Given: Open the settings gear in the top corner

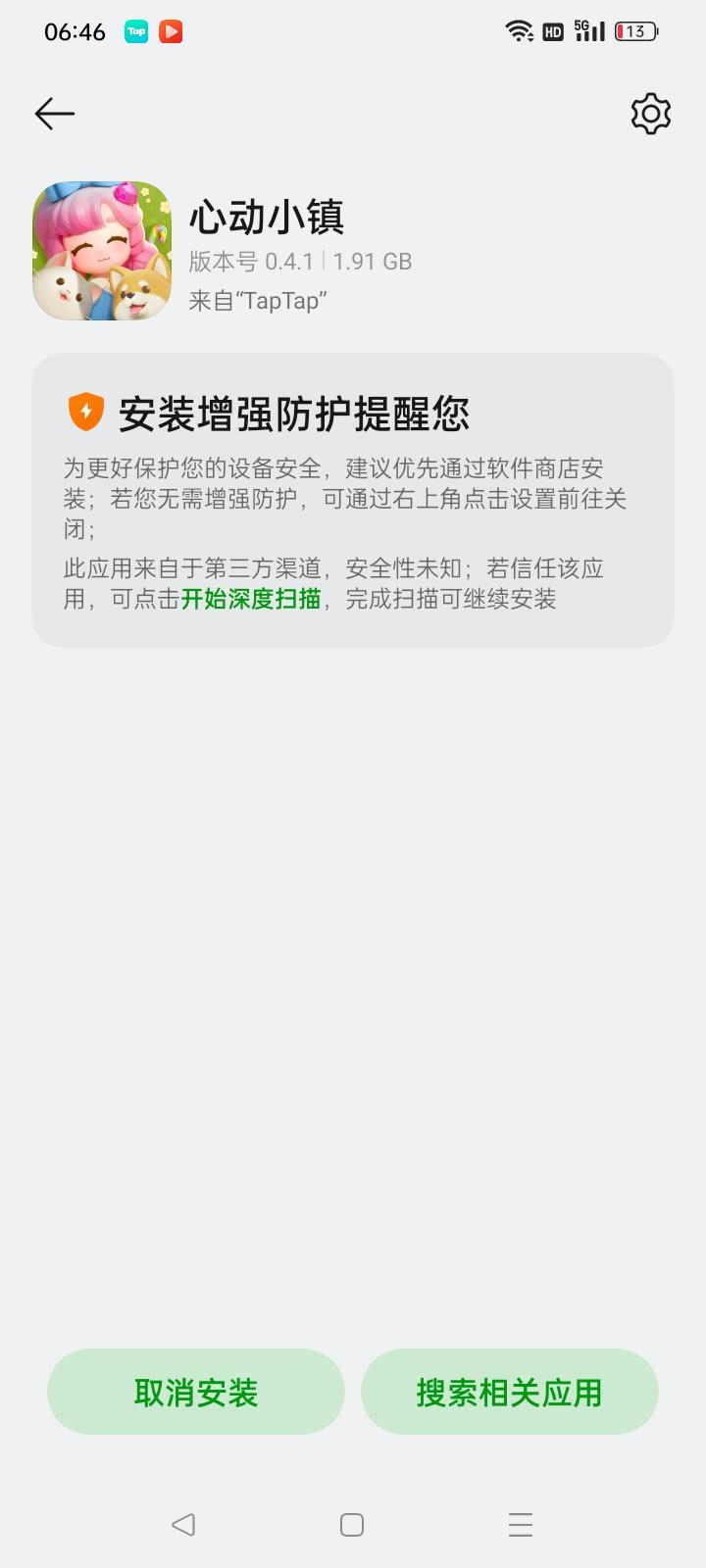Looking at the screenshot, I should (649, 113).
